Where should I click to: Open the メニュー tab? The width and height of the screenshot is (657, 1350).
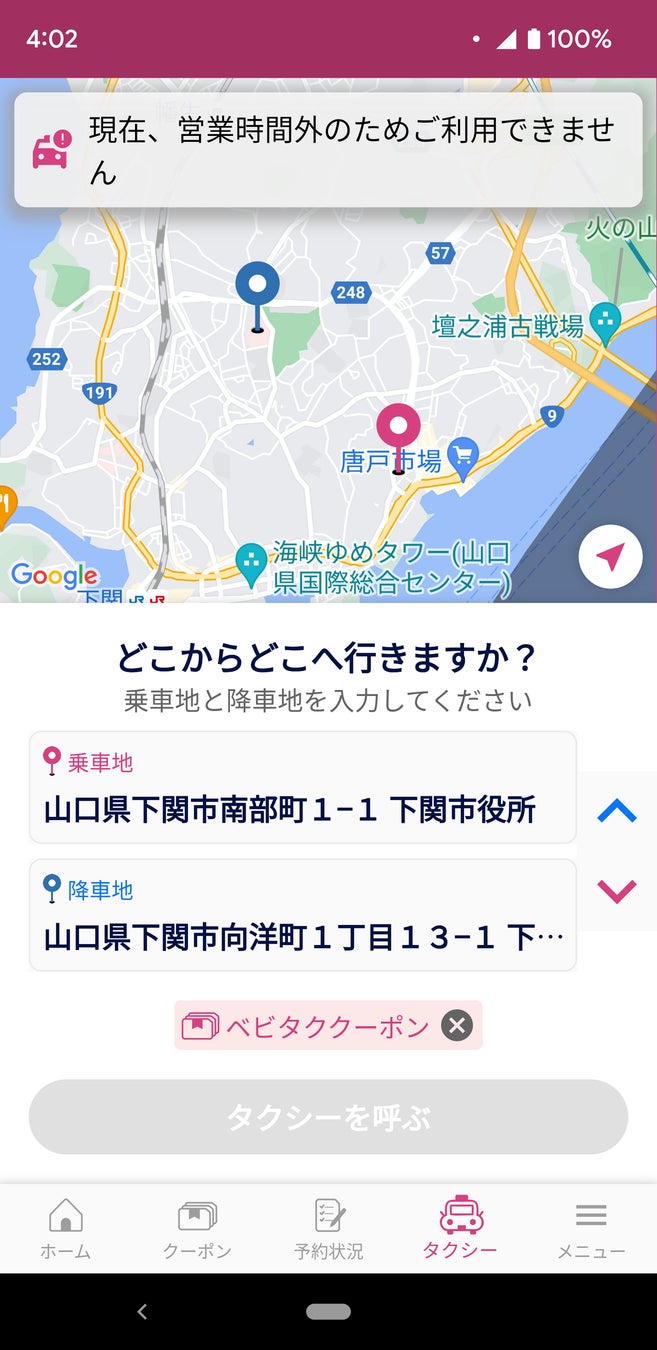click(591, 1228)
